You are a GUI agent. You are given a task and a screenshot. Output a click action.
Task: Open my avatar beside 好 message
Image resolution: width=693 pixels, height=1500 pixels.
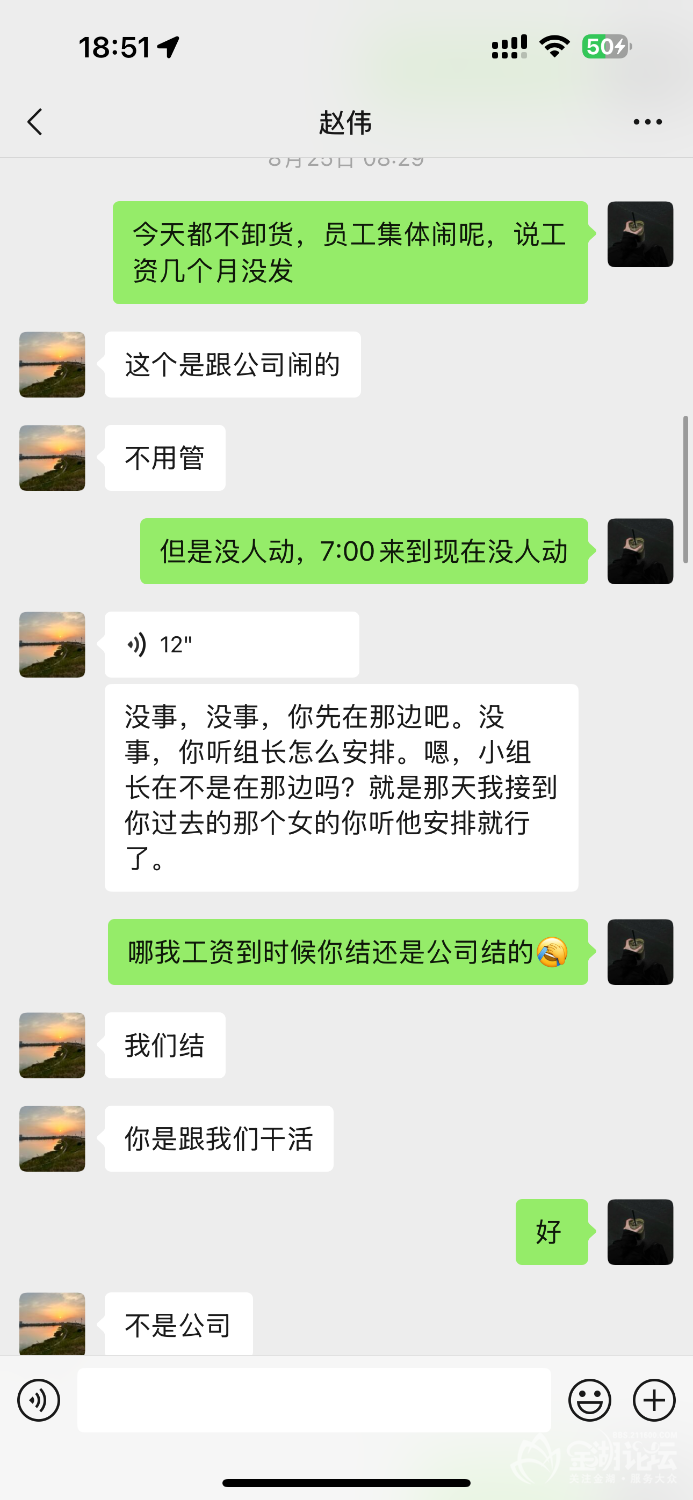[x=640, y=1232]
